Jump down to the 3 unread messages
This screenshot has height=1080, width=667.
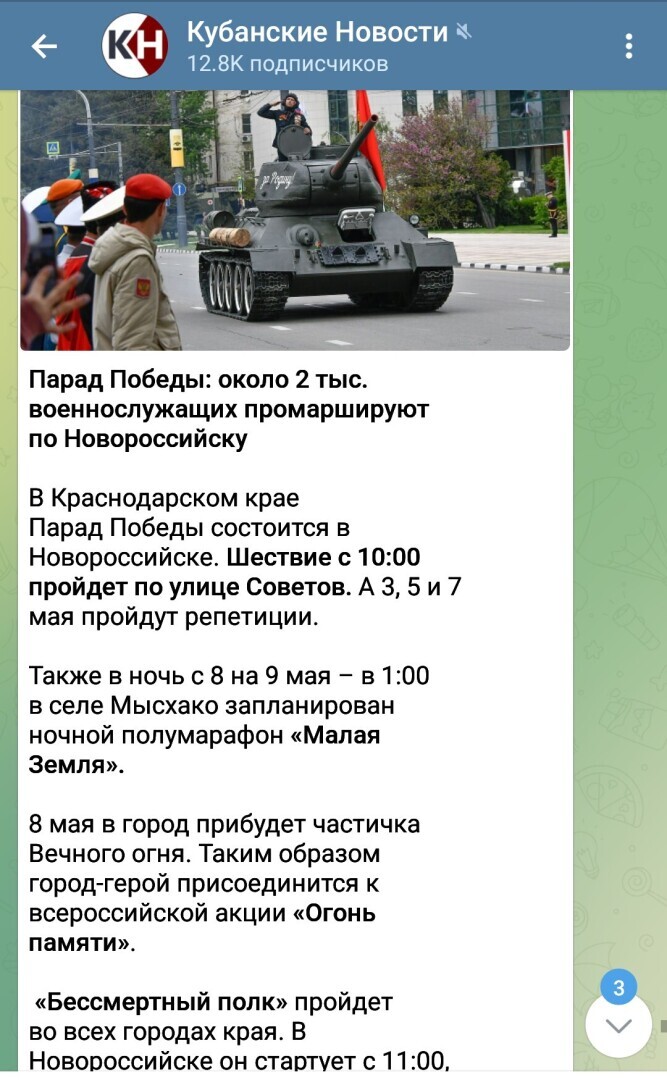click(x=619, y=1025)
